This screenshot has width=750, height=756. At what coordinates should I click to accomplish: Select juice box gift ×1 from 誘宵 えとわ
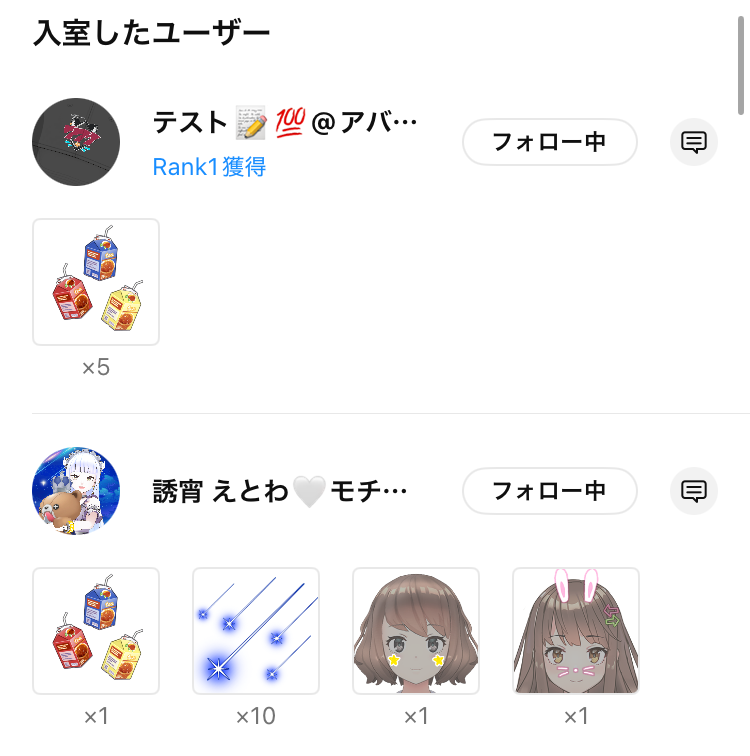[96, 631]
